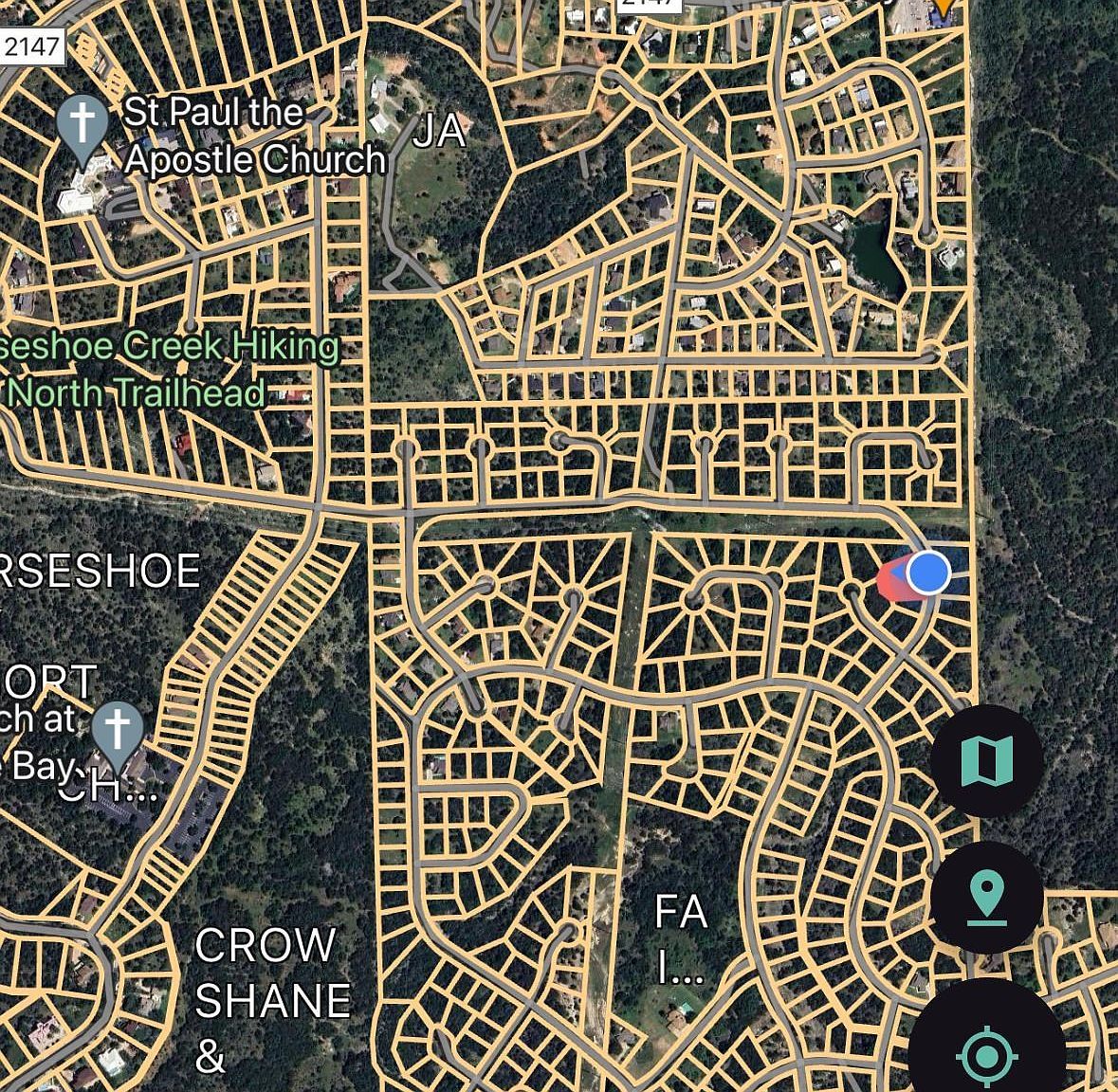
Task: Tap the drop pin button
Action: (x=986, y=897)
